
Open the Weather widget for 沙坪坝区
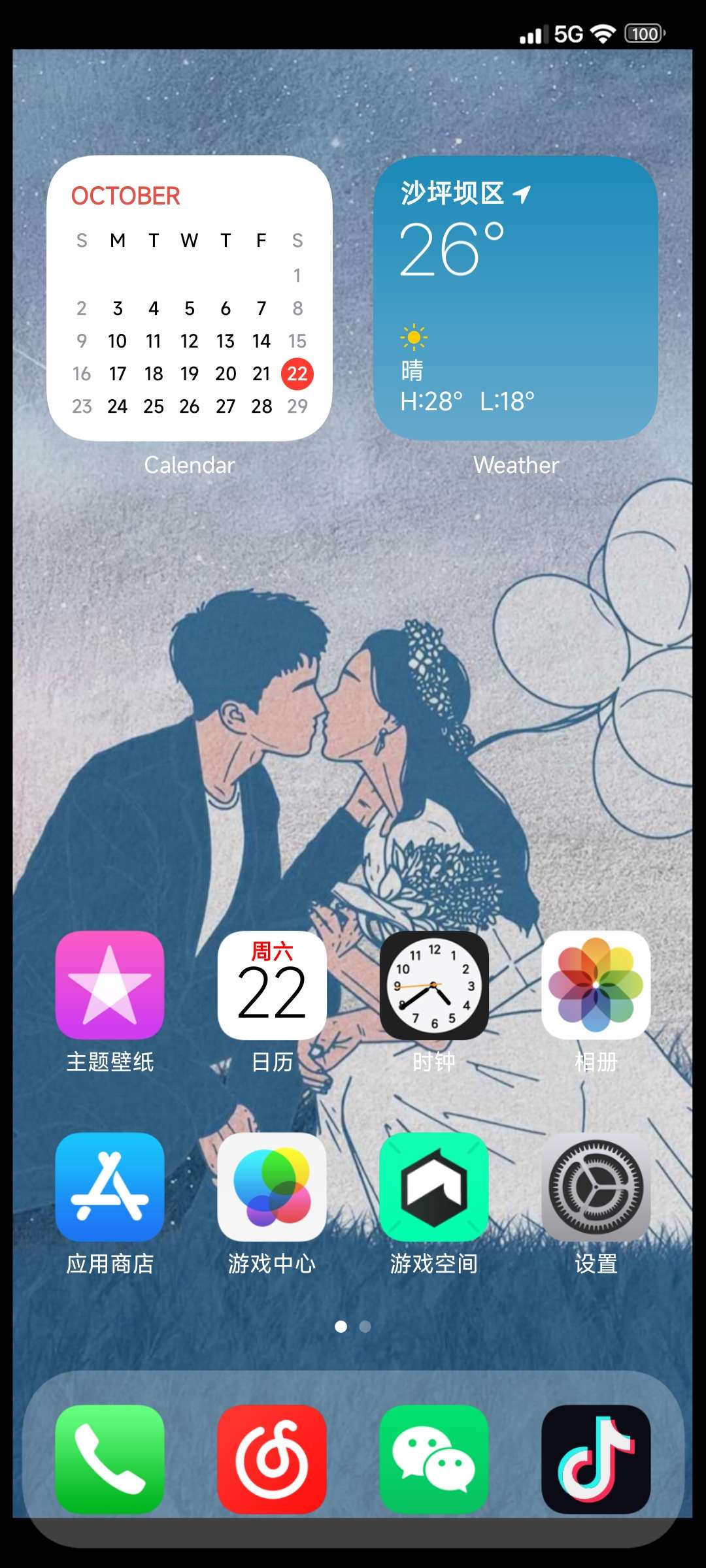pos(515,298)
